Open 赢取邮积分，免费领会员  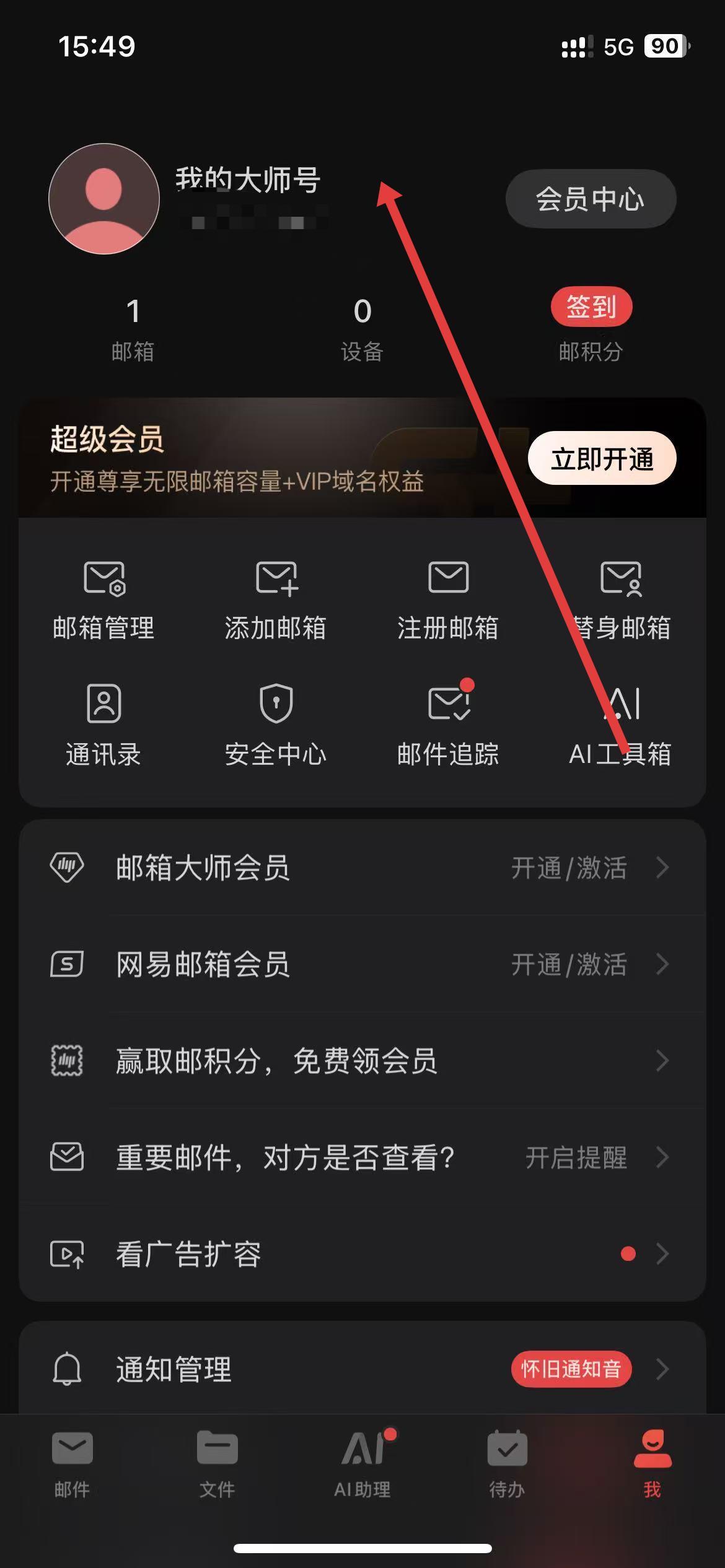pyautogui.click(x=362, y=1061)
